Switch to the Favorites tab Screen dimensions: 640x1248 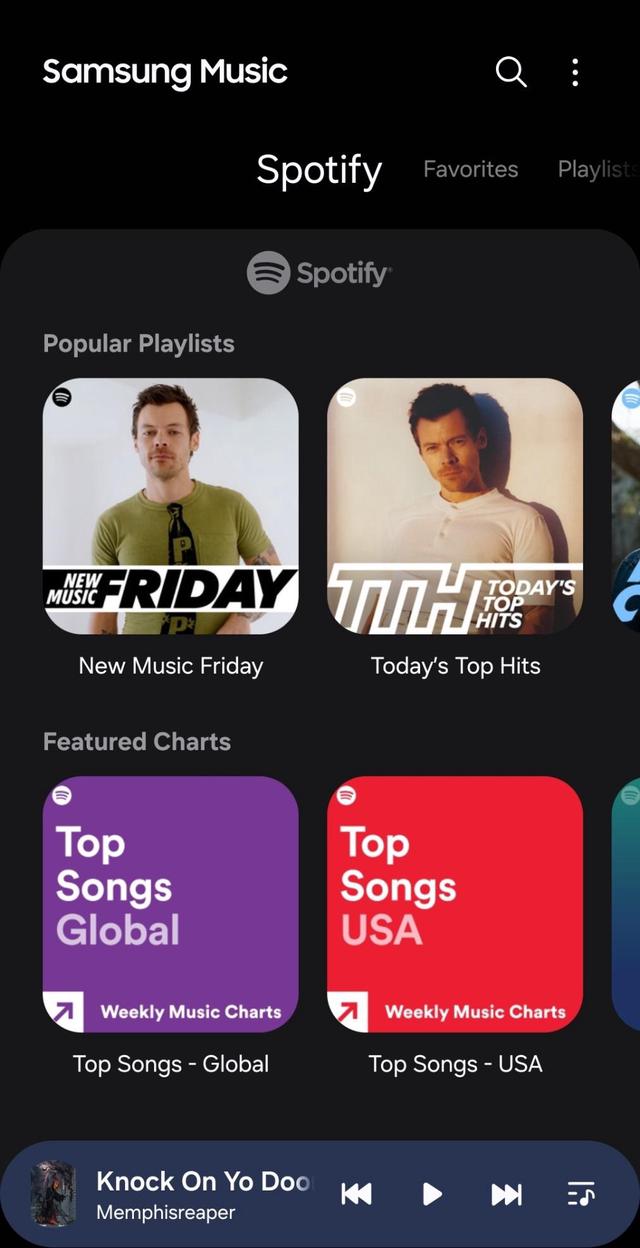pyautogui.click(x=470, y=169)
